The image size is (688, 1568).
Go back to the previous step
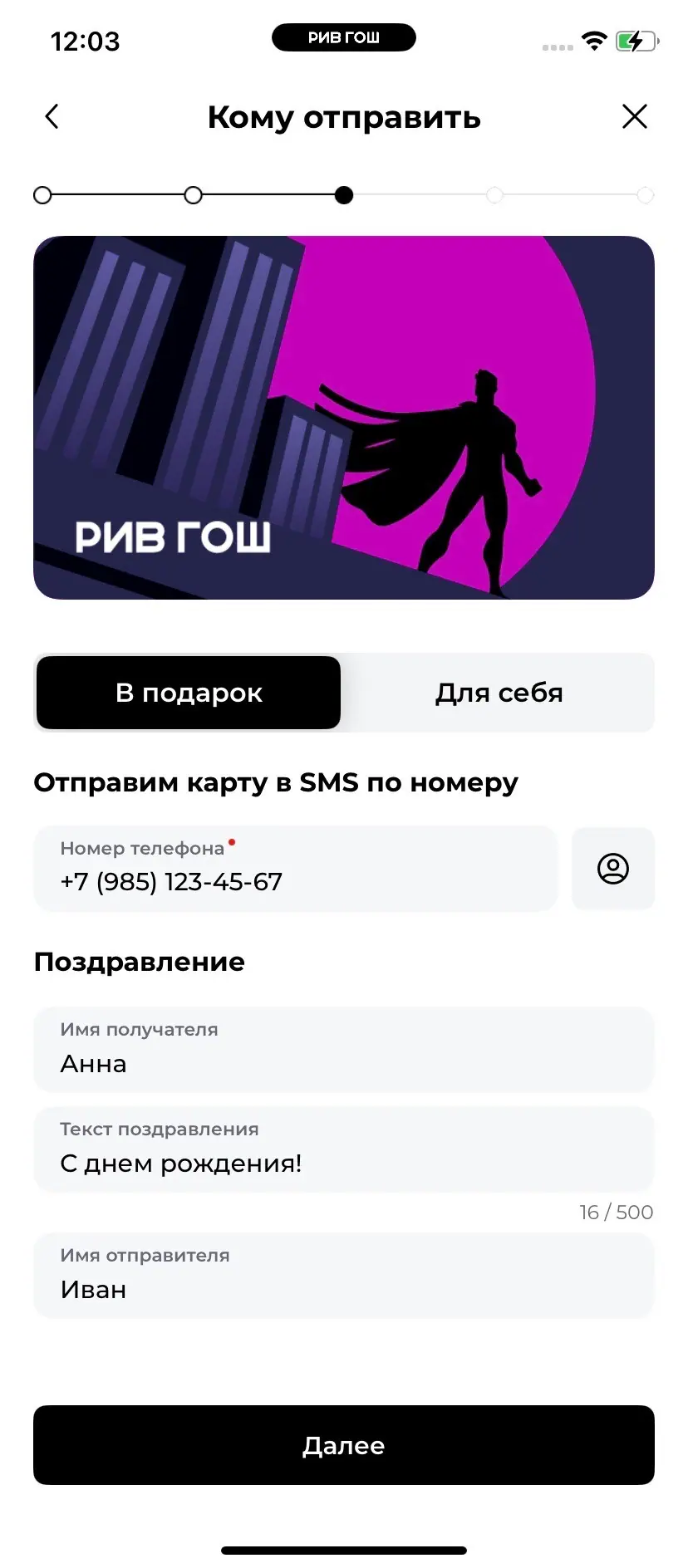point(52,116)
